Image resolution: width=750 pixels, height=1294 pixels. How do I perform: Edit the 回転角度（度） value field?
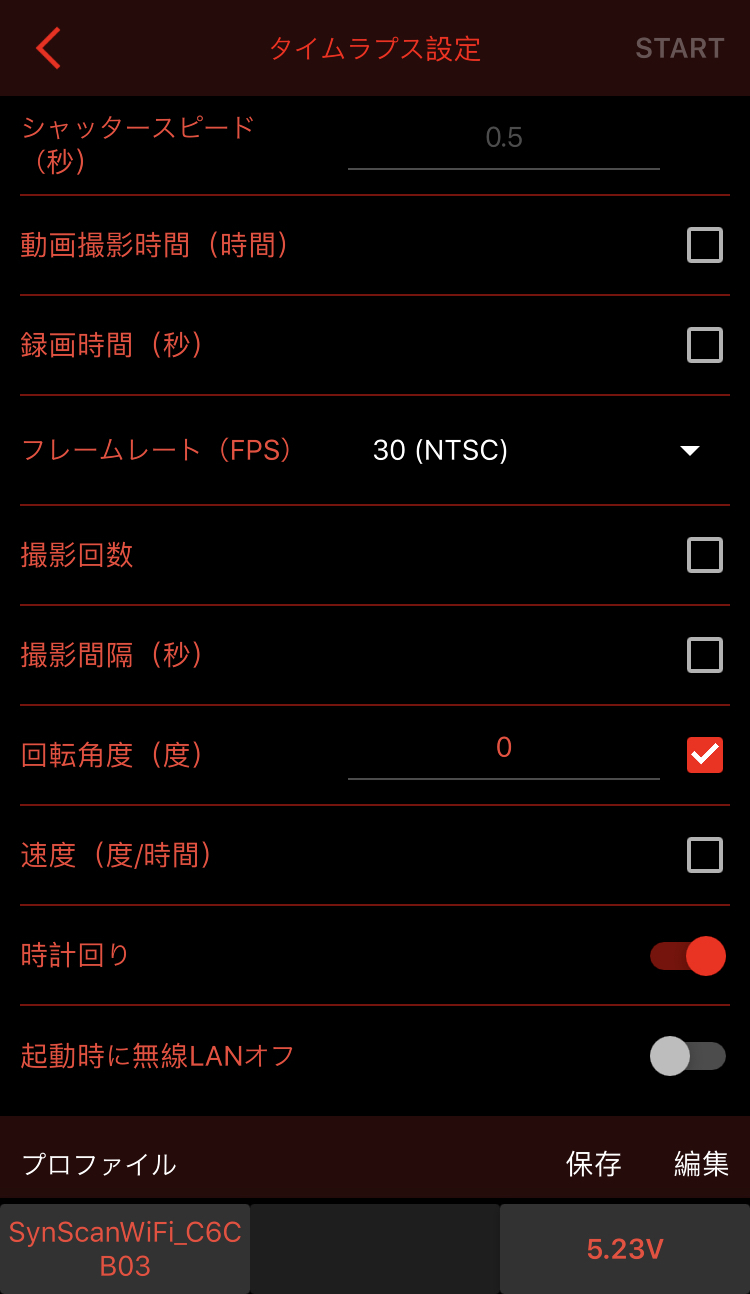[503, 749]
